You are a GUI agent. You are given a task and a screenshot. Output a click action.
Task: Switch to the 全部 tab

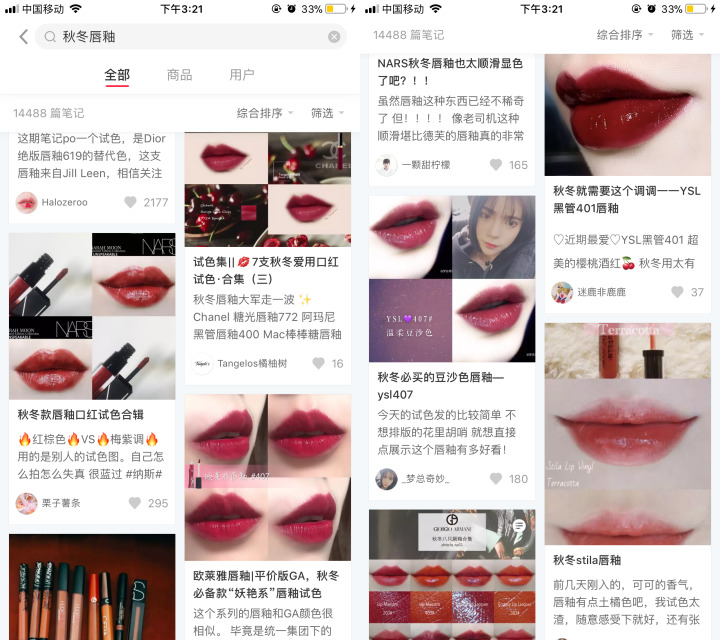(x=117, y=75)
